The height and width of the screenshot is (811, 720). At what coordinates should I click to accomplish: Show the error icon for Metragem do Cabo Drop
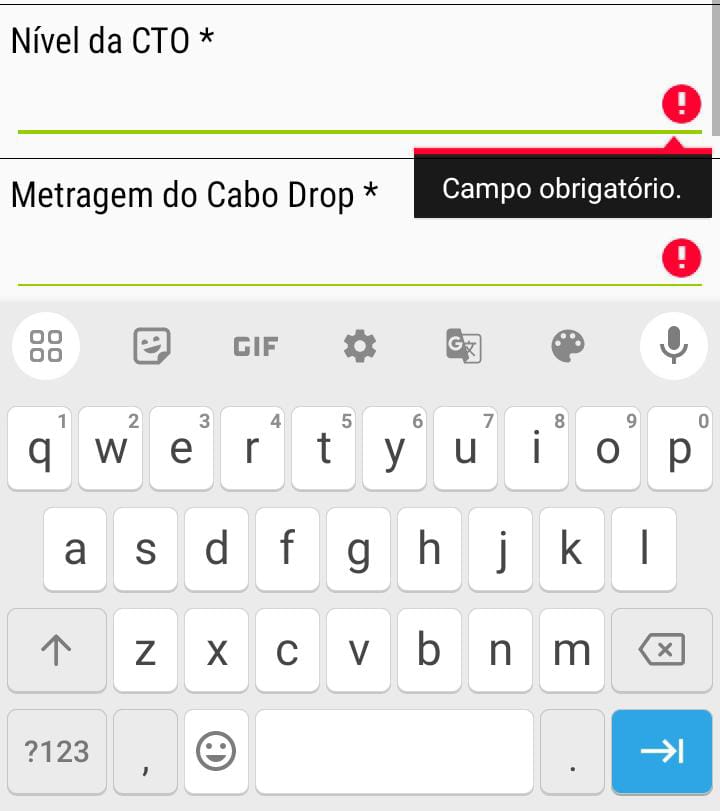pyautogui.click(x=681, y=258)
